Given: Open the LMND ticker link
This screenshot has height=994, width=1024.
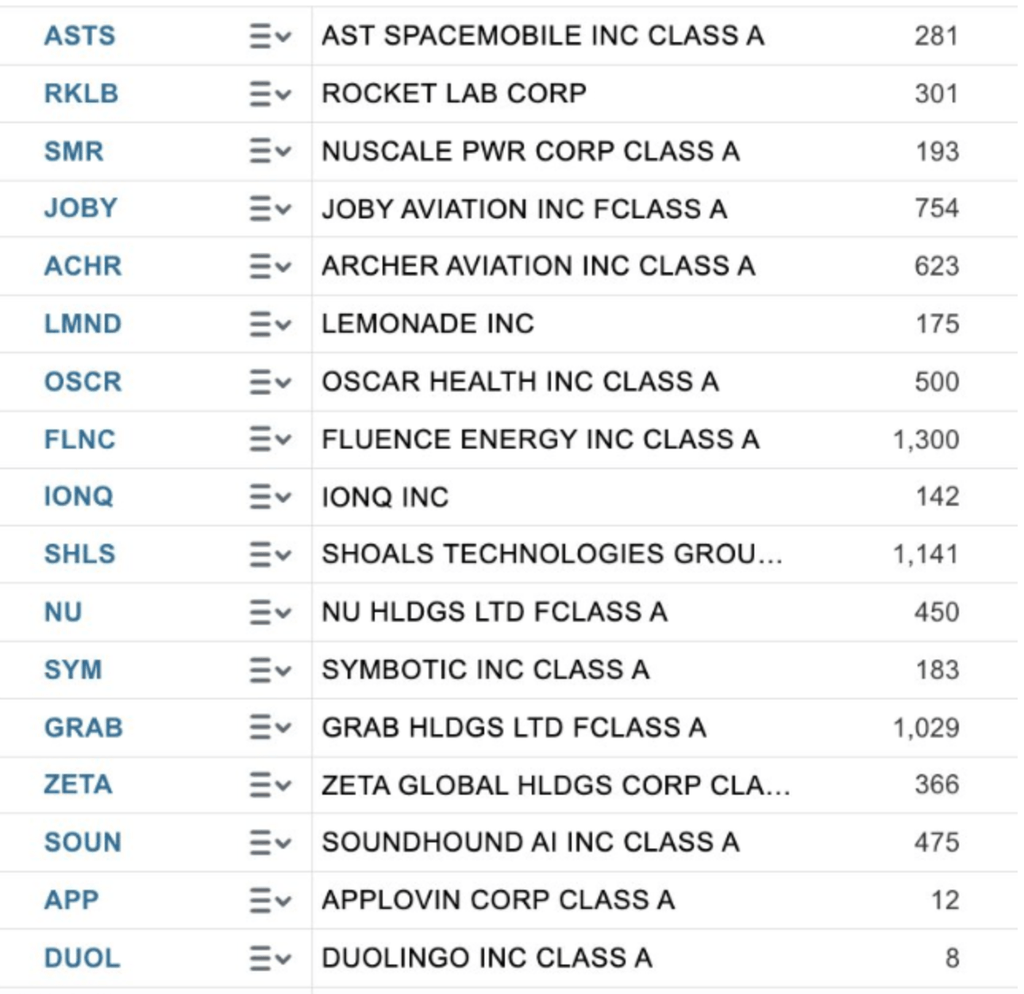Looking at the screenshot, I should [x=82, y=324].
